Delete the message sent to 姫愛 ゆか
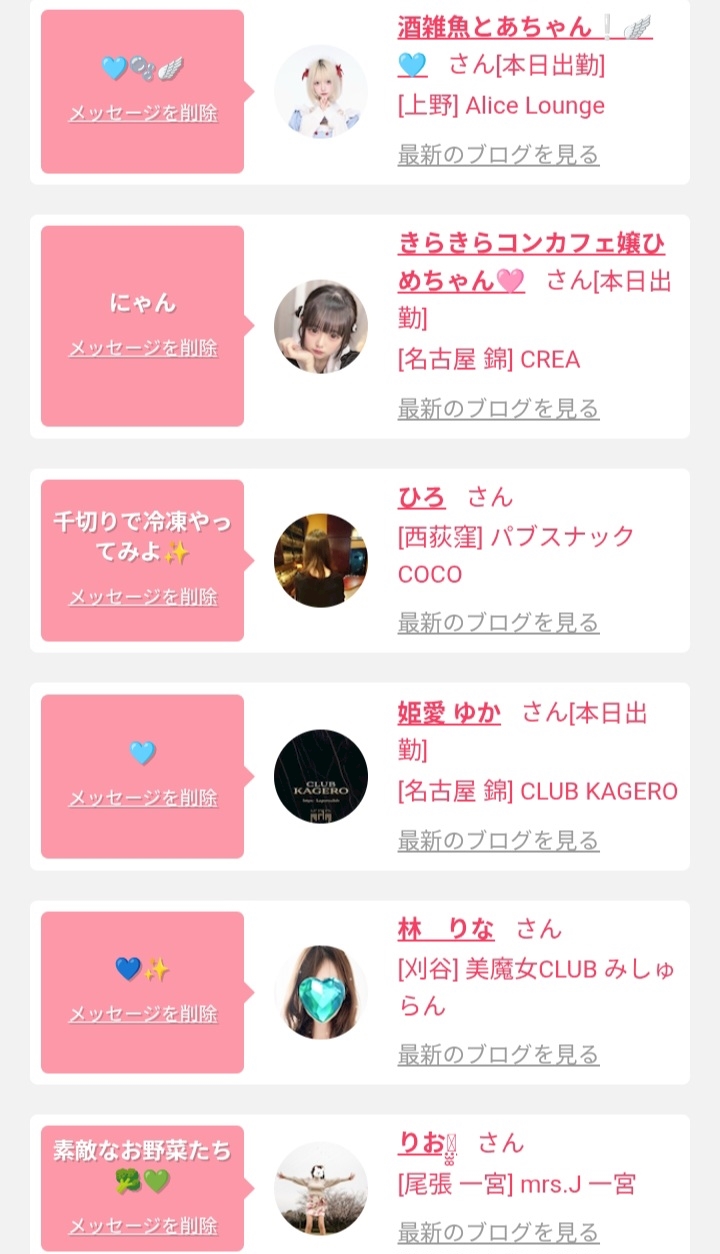Viewport: 720px width, 1254px height. (143, 798)
